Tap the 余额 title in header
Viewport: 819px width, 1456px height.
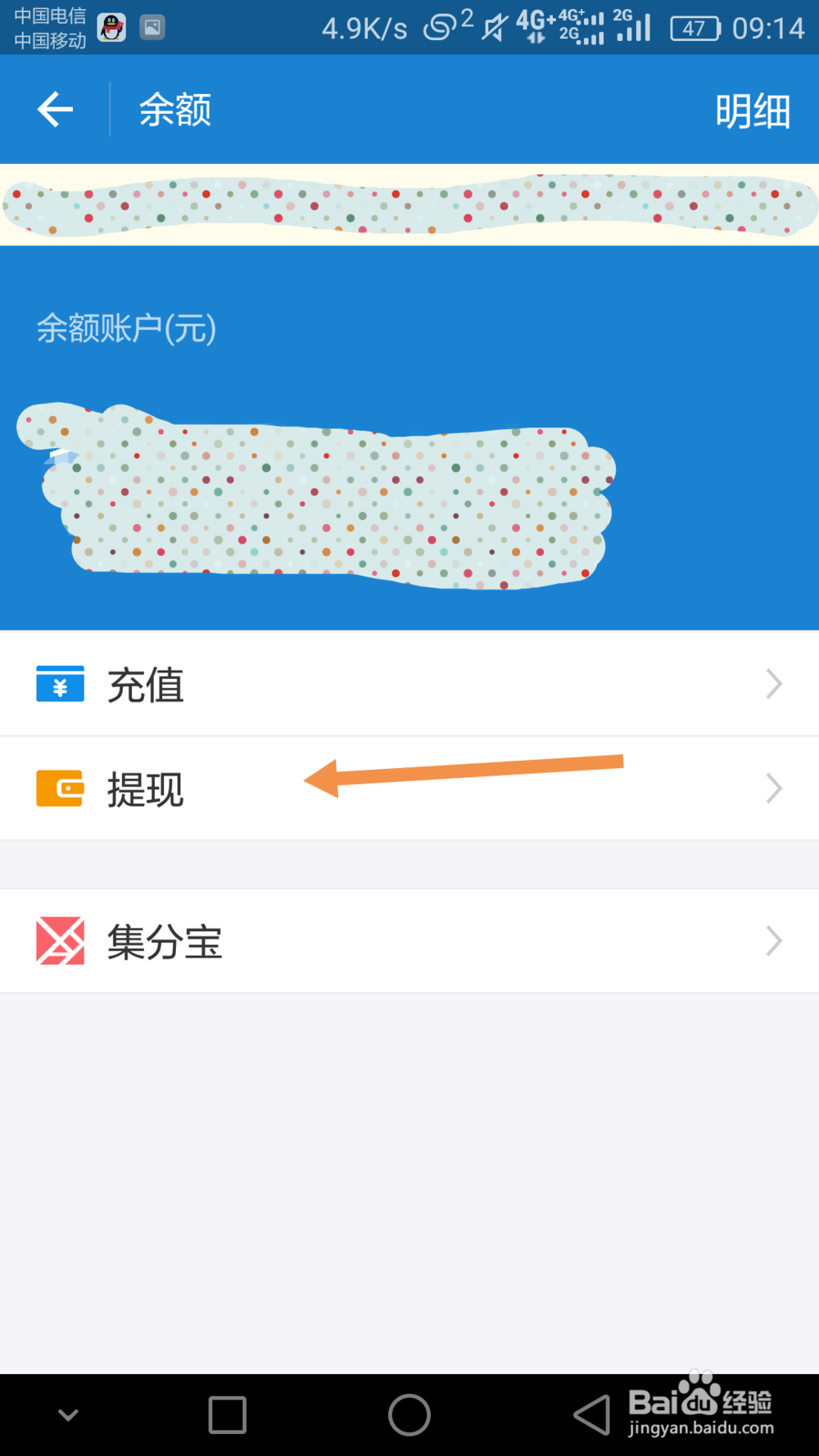pyautogui.click(x=174, y=109)
